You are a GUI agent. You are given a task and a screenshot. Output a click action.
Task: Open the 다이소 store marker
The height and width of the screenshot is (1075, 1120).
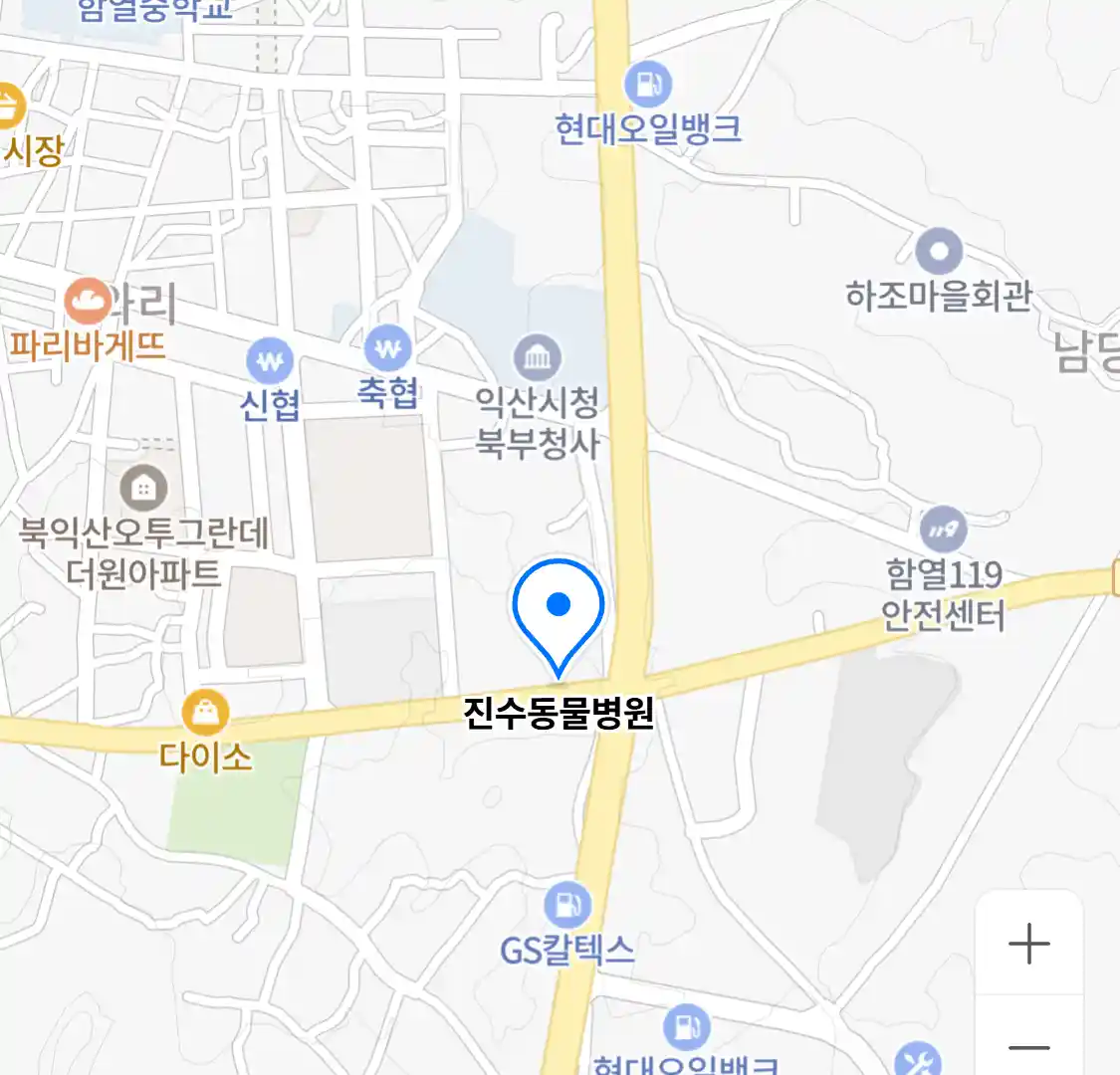[205, 712]
